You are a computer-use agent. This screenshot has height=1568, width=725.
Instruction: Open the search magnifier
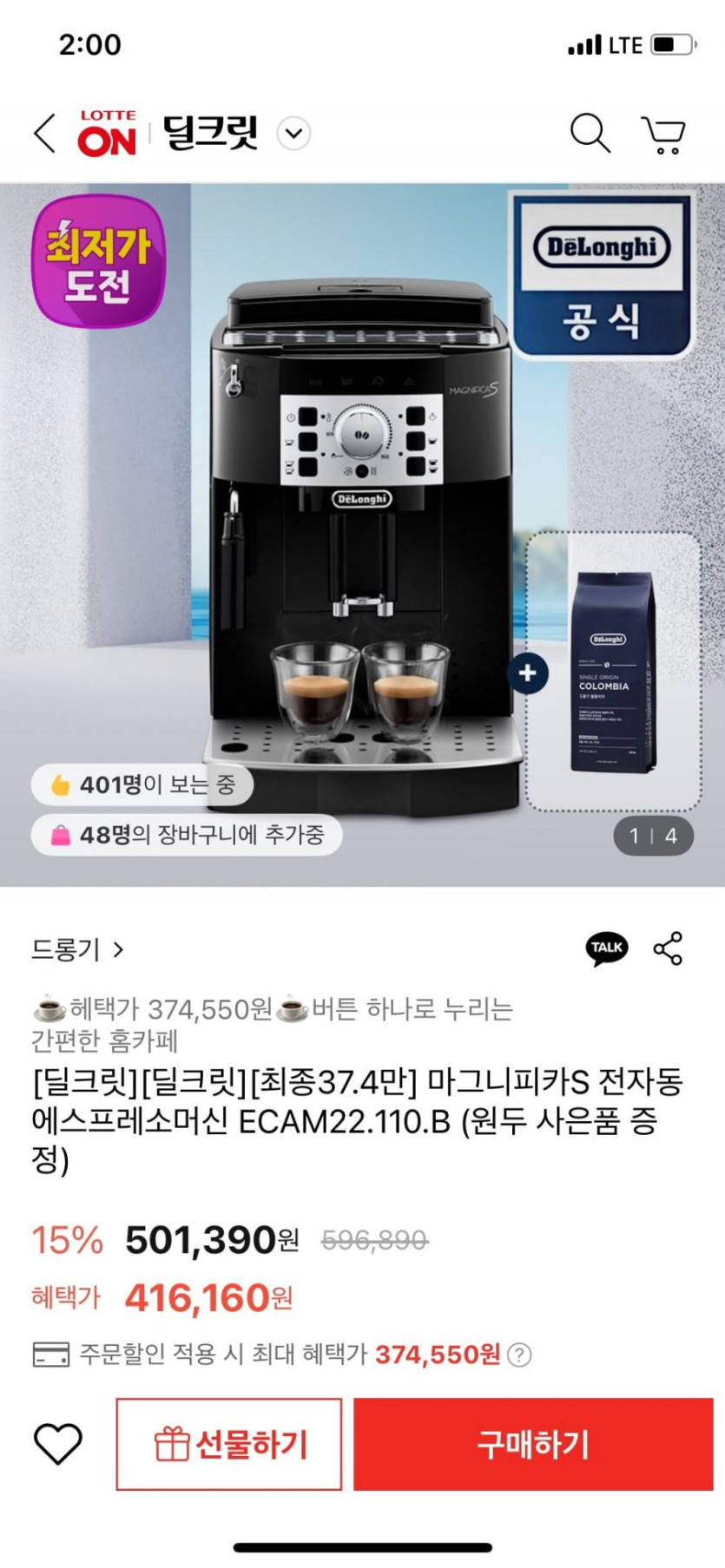coord(590,134)
